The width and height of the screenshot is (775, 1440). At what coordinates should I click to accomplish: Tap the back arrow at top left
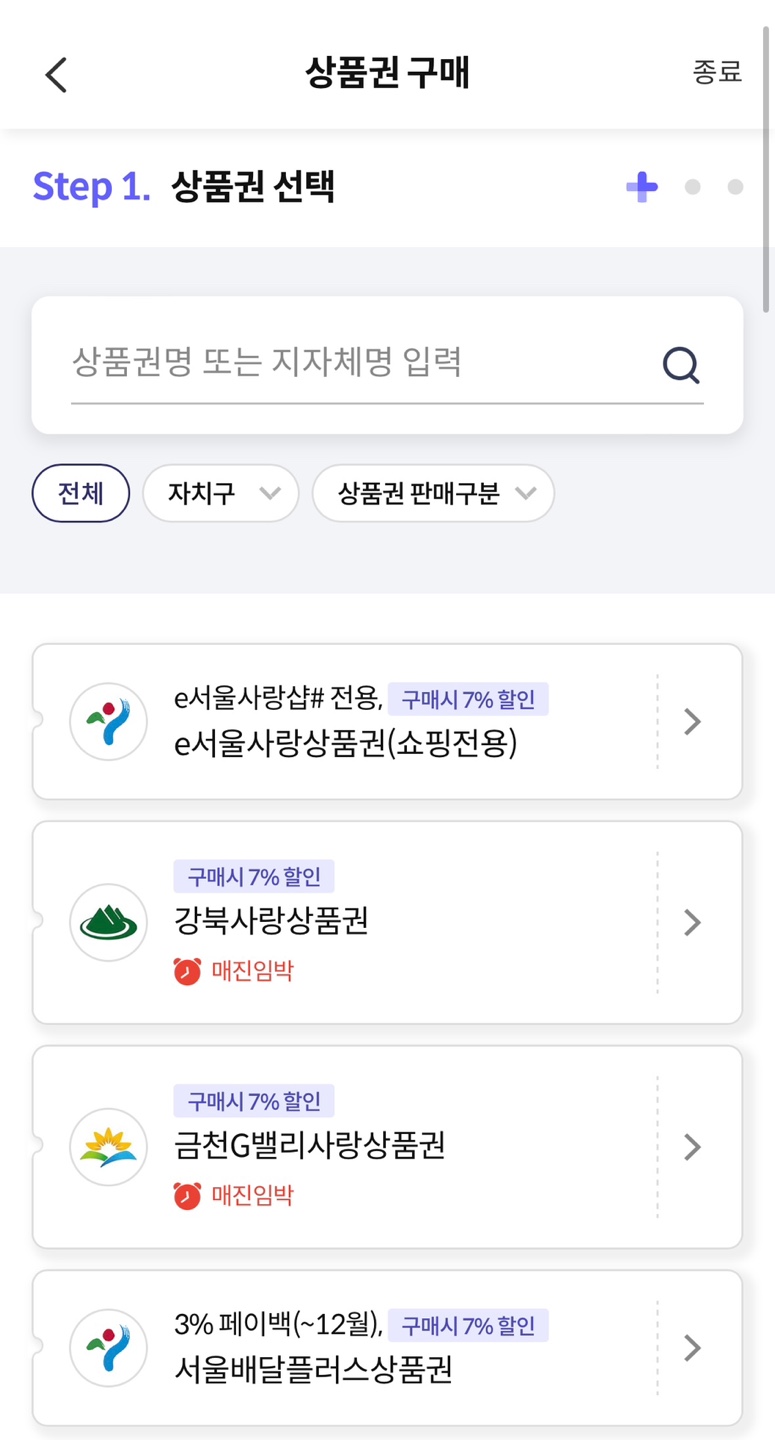[56, 74]
